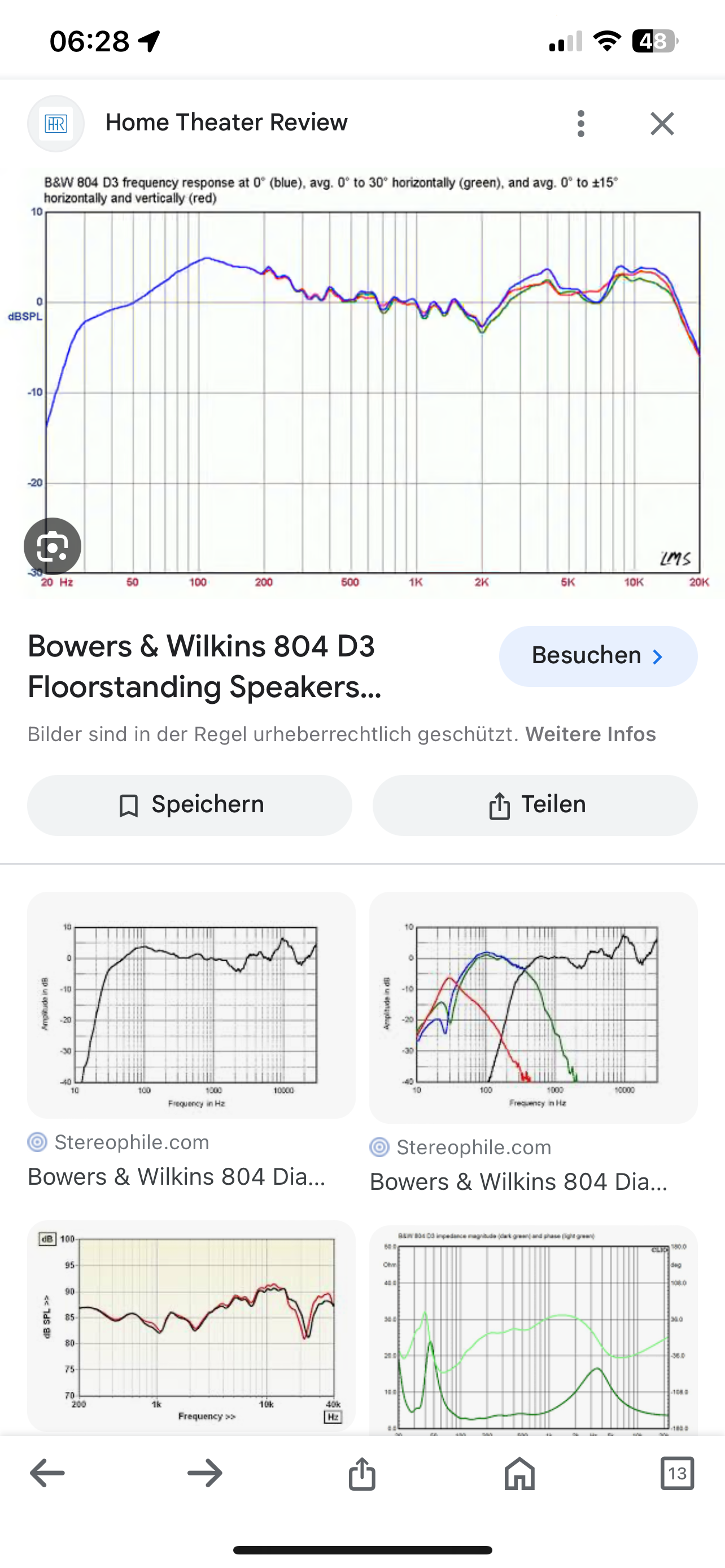Share the page from the bottom toolbar
The image size is (725, 1568).
pyautogui.click(x=362, y=1473)
